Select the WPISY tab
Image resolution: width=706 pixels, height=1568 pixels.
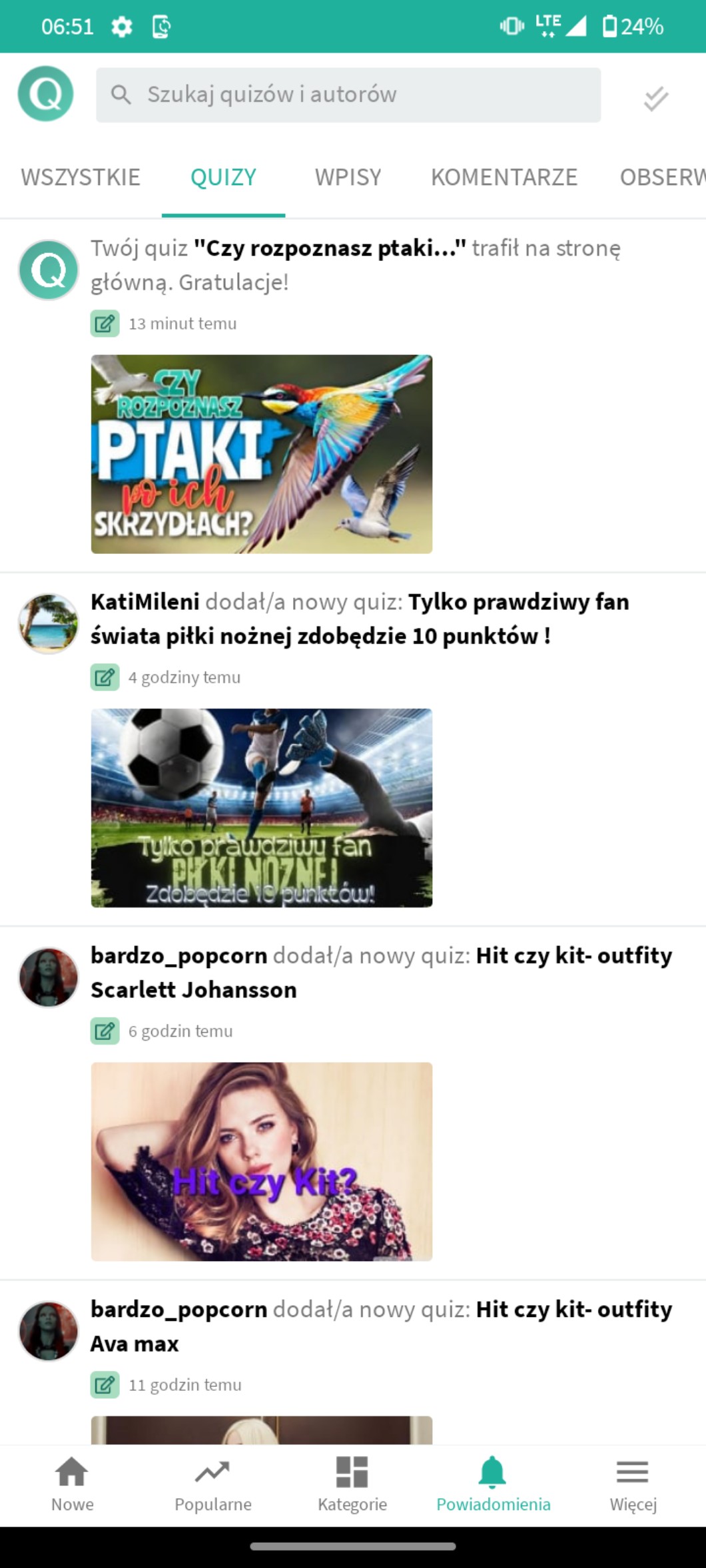[x=348, y=177]
